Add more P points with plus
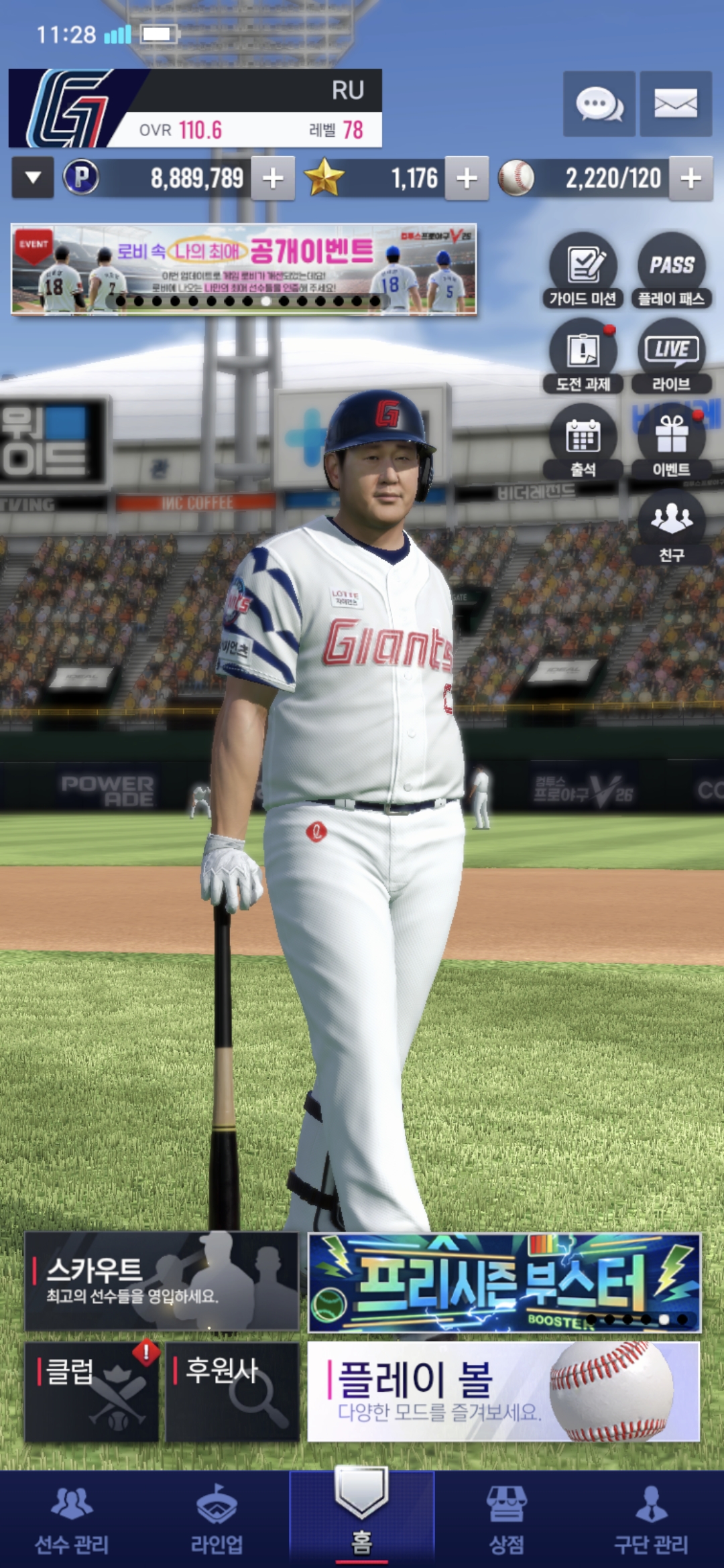Image resolution: width=724 pixels, height=1568 pixels. pyautogui.click(x=273, y=178)
